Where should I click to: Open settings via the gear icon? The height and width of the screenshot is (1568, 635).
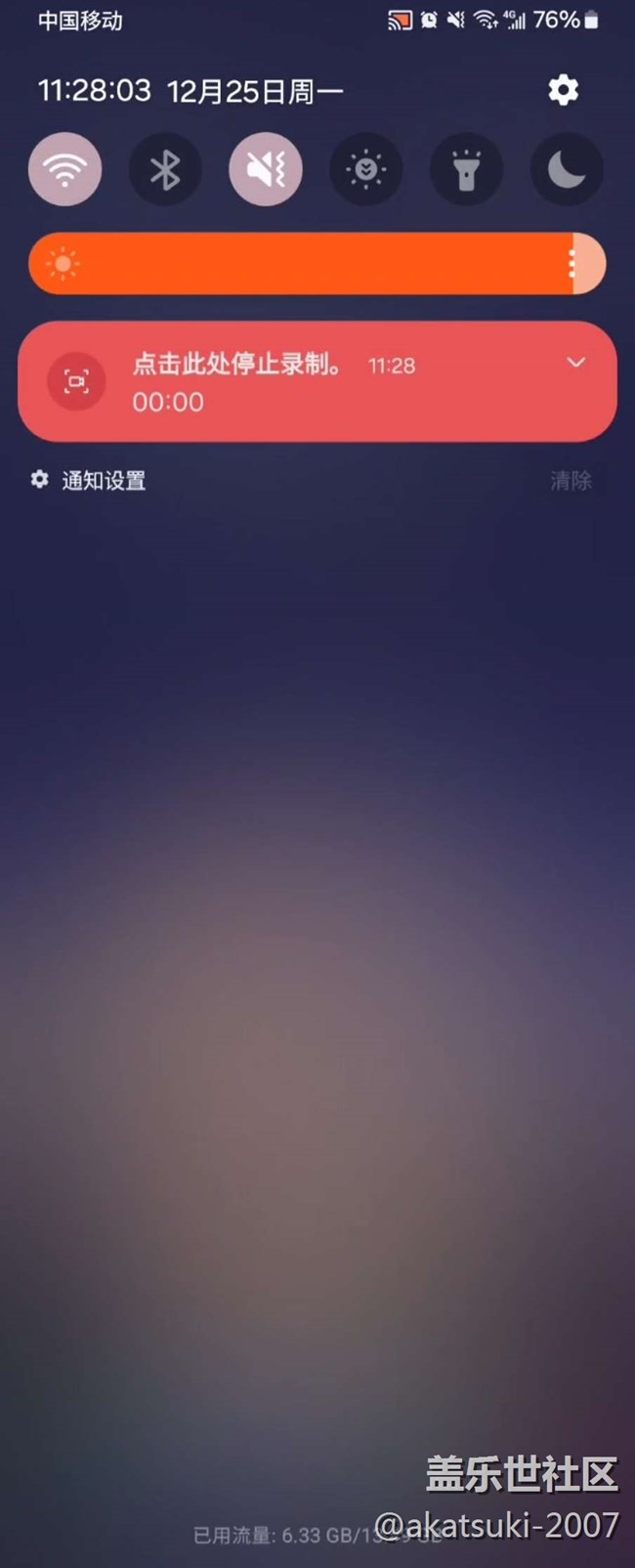[563, 91]
